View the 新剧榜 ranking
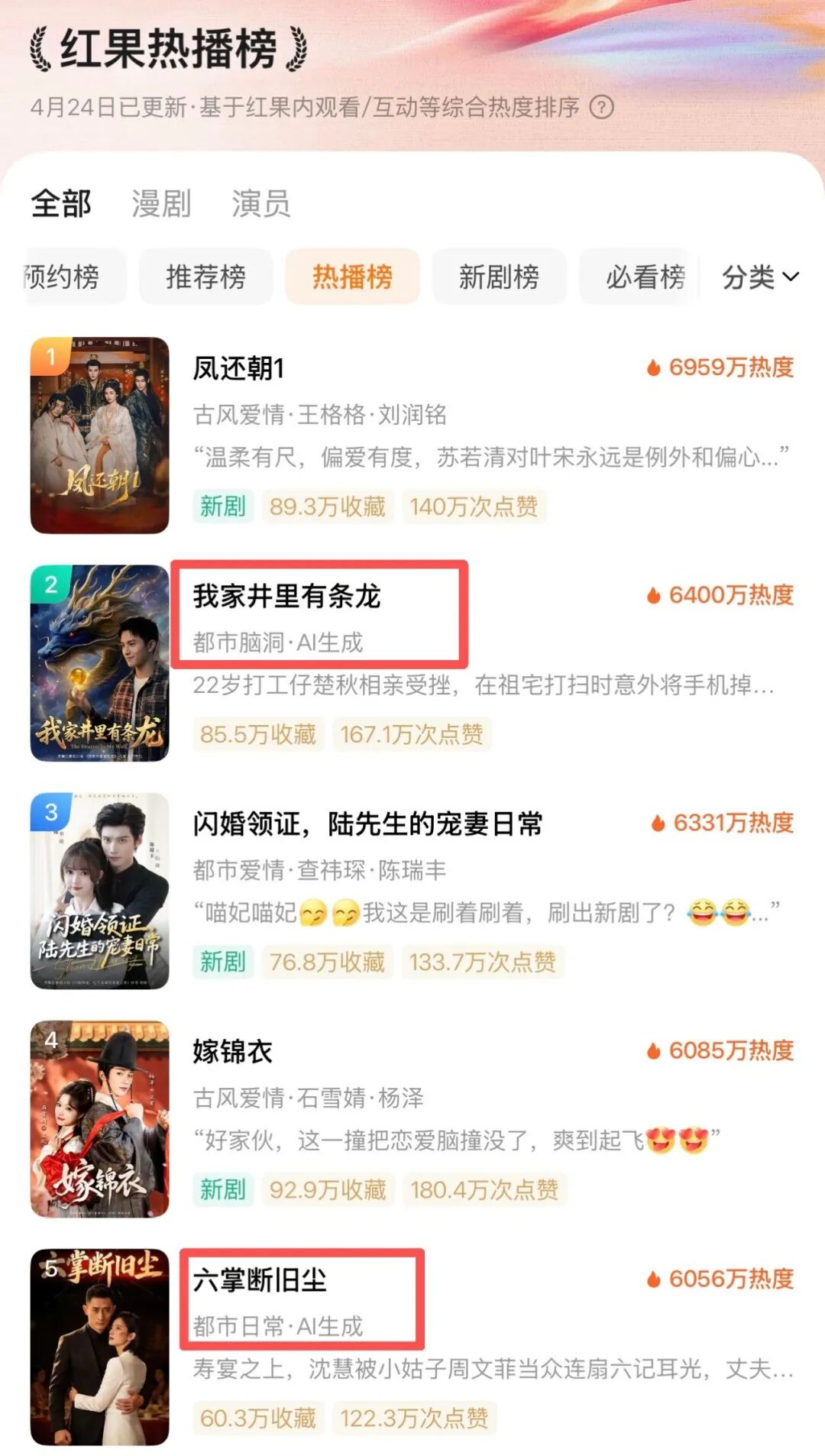The height and width of the screenshot is (1456, 825). 499,277
